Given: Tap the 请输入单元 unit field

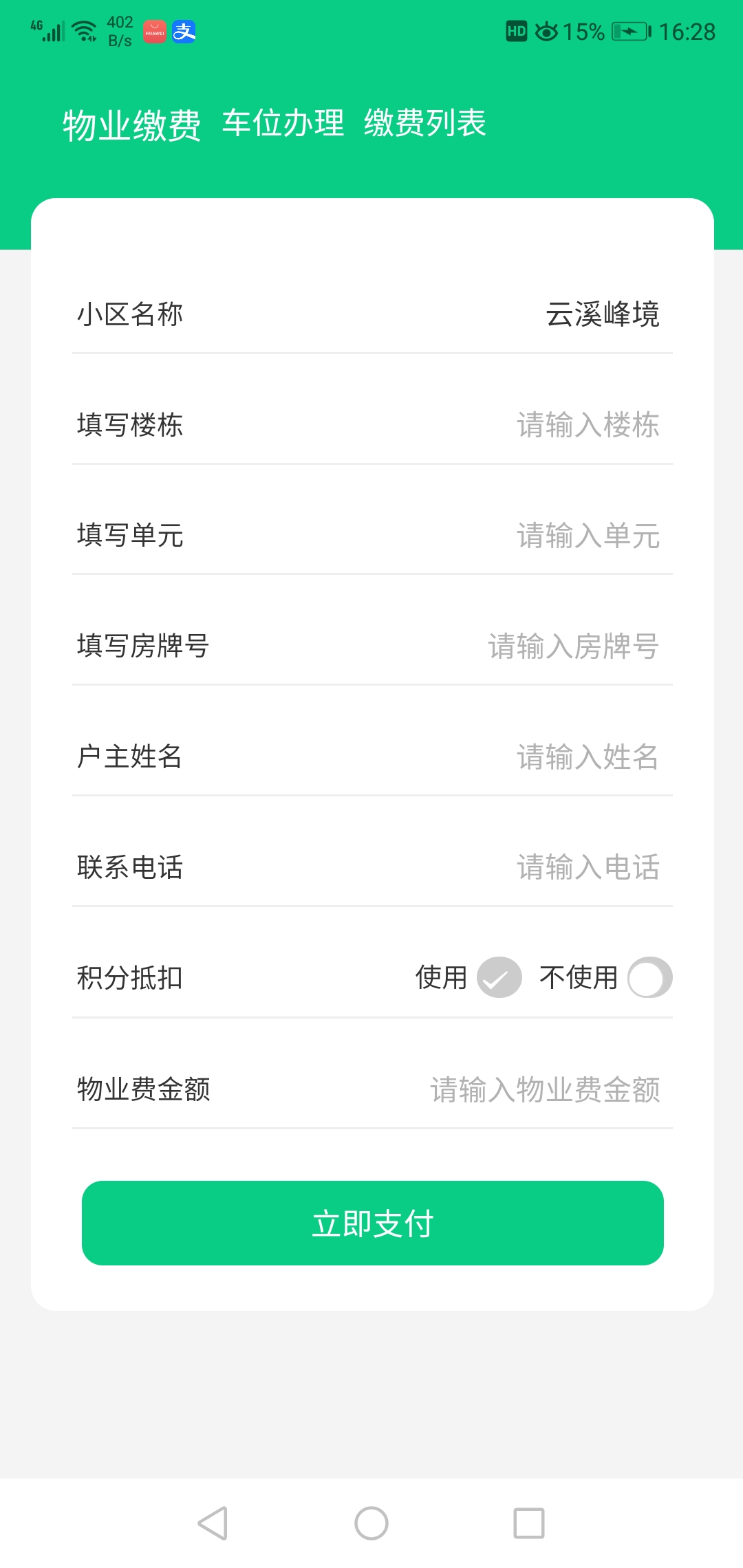Looking at the screenshot, I should 588,536.
